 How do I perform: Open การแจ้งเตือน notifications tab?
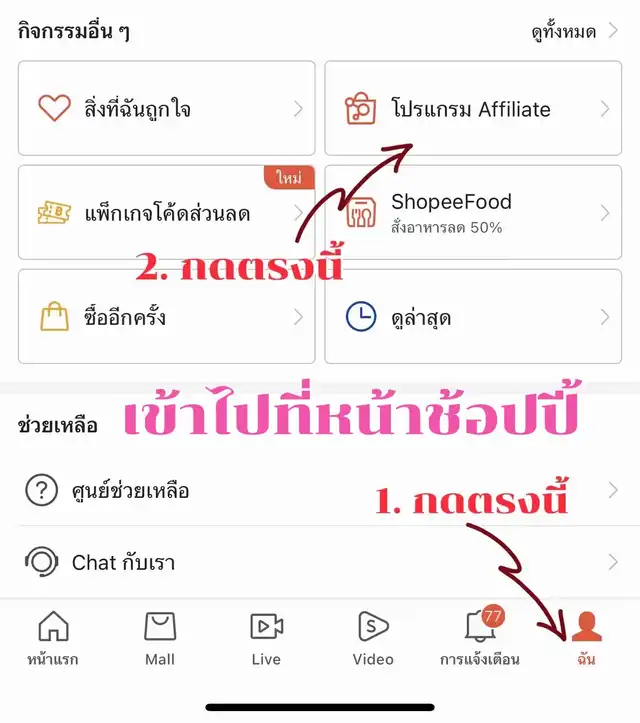coord(480,638)
